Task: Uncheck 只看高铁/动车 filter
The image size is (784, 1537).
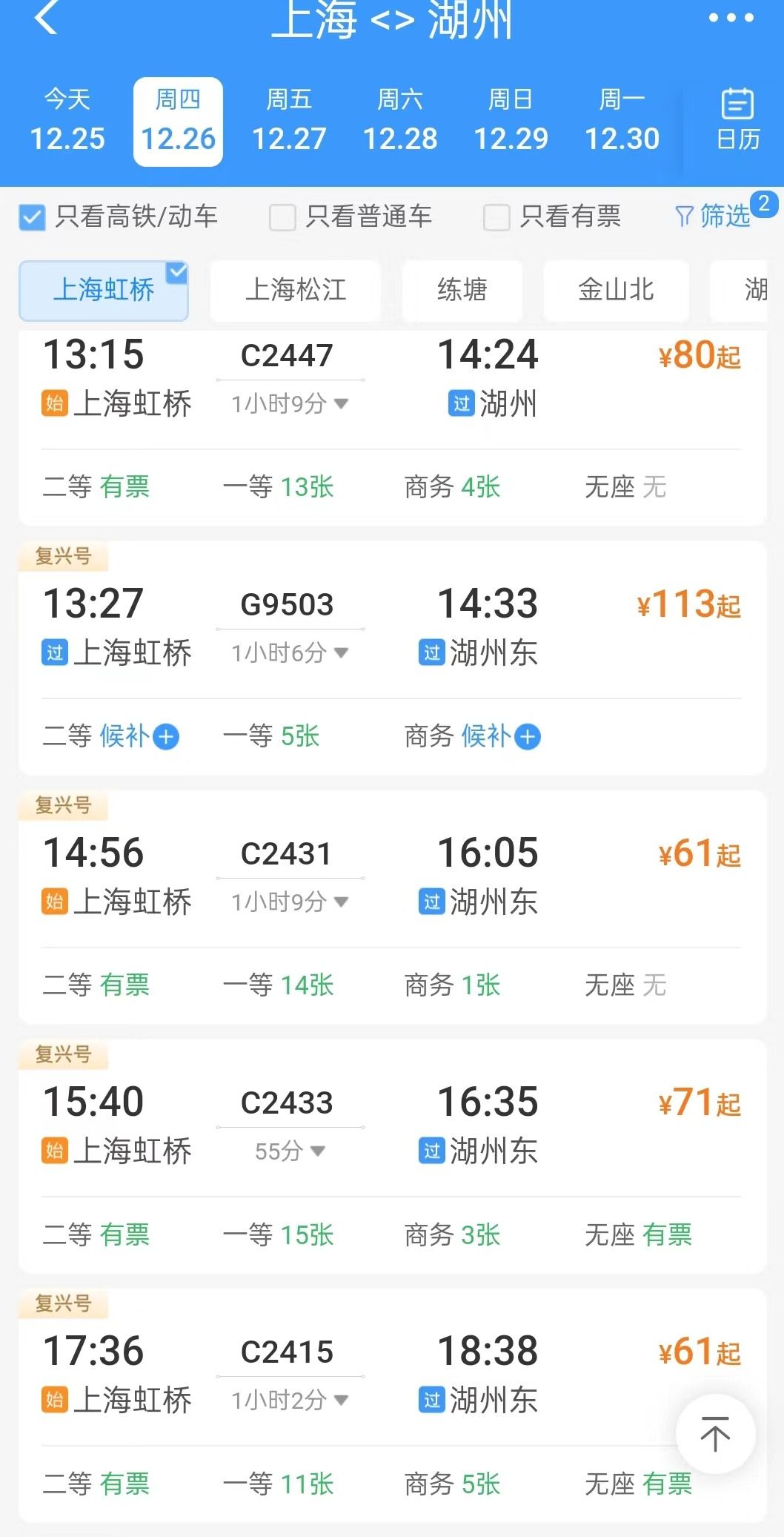Action: point(32,217)
